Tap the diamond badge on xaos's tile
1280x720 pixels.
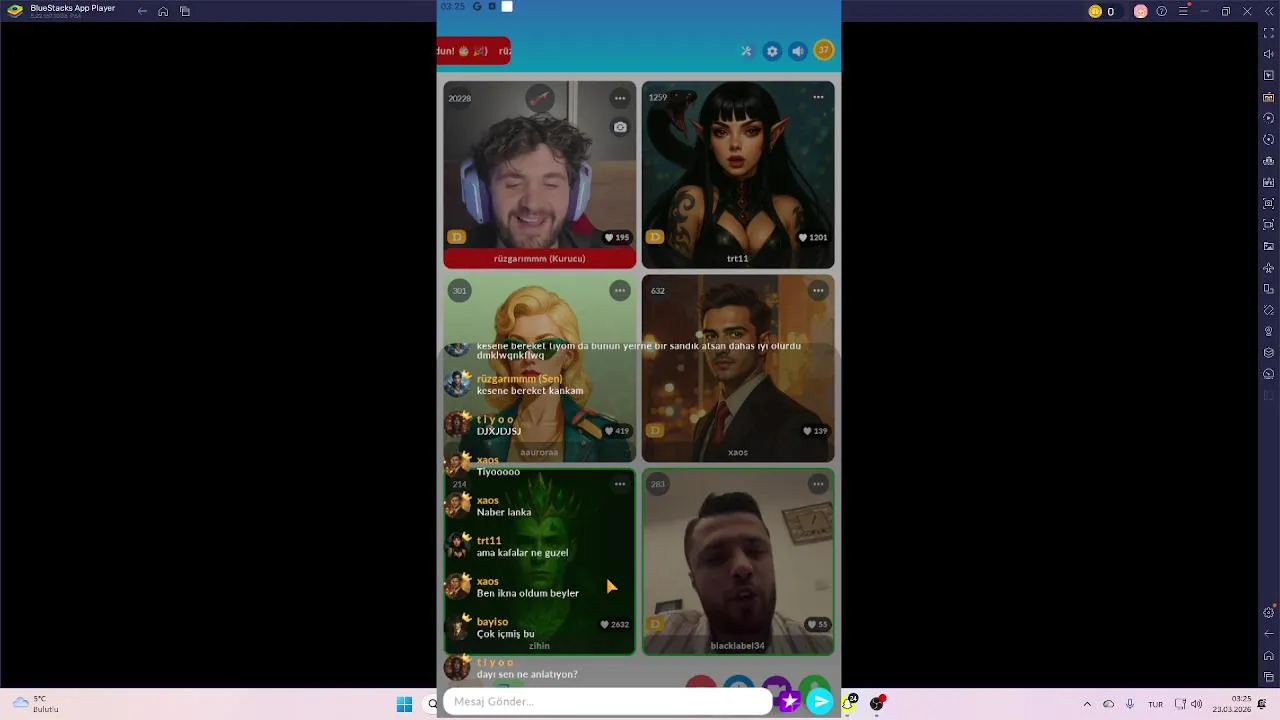pyautogui.click(x=655, y=430)
